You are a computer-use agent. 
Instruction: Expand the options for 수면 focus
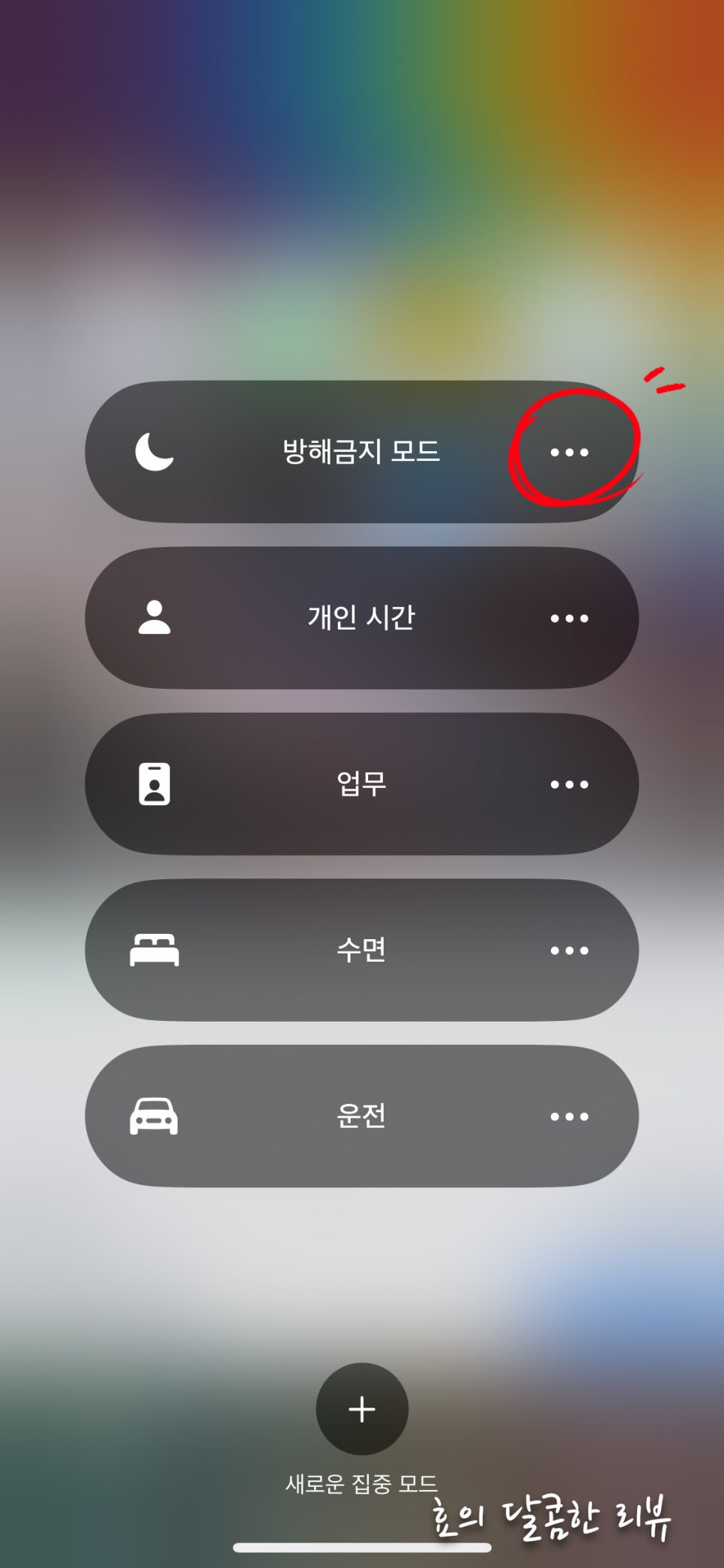(x=569, y=950)
